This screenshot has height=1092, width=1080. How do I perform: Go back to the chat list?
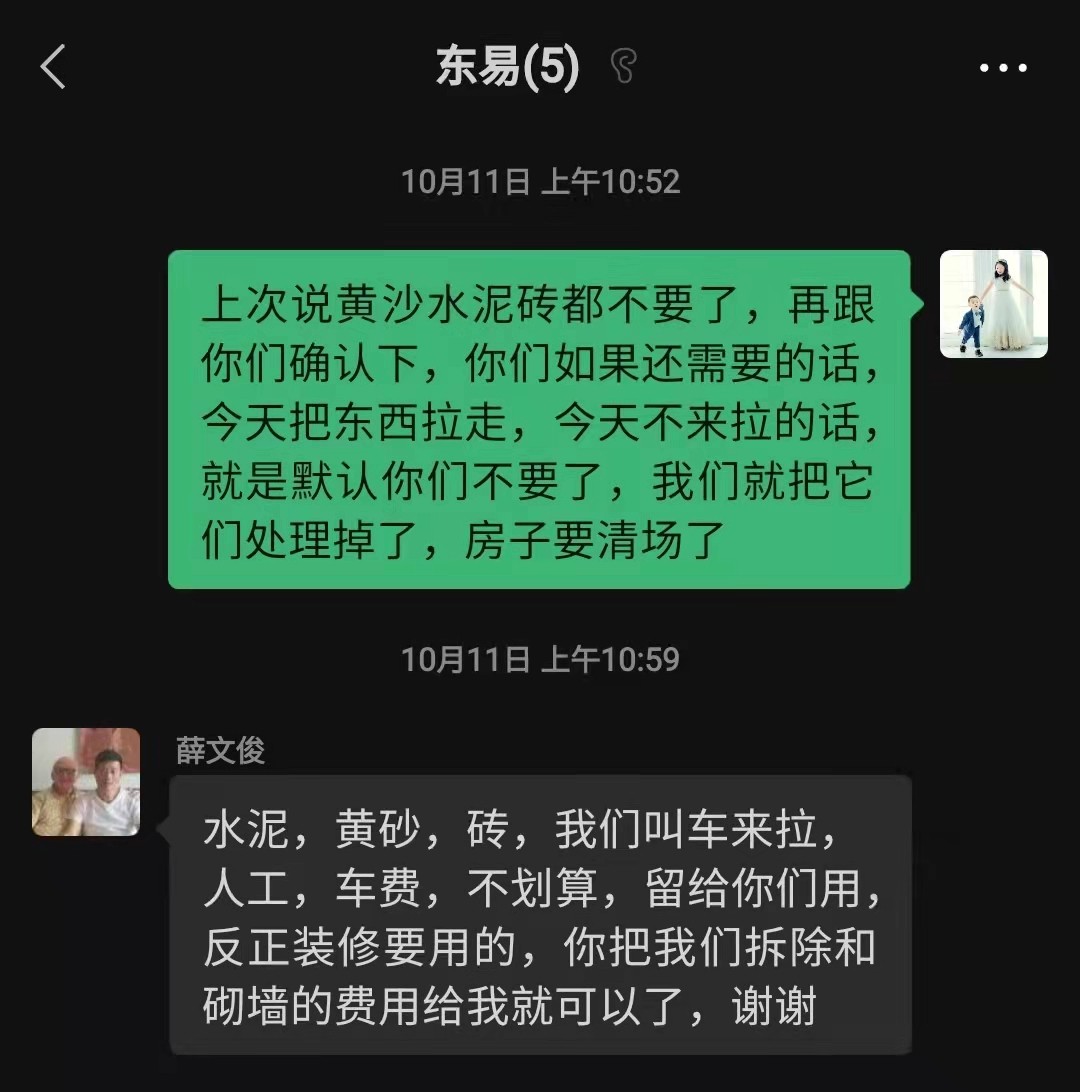(x=53, y=68)
